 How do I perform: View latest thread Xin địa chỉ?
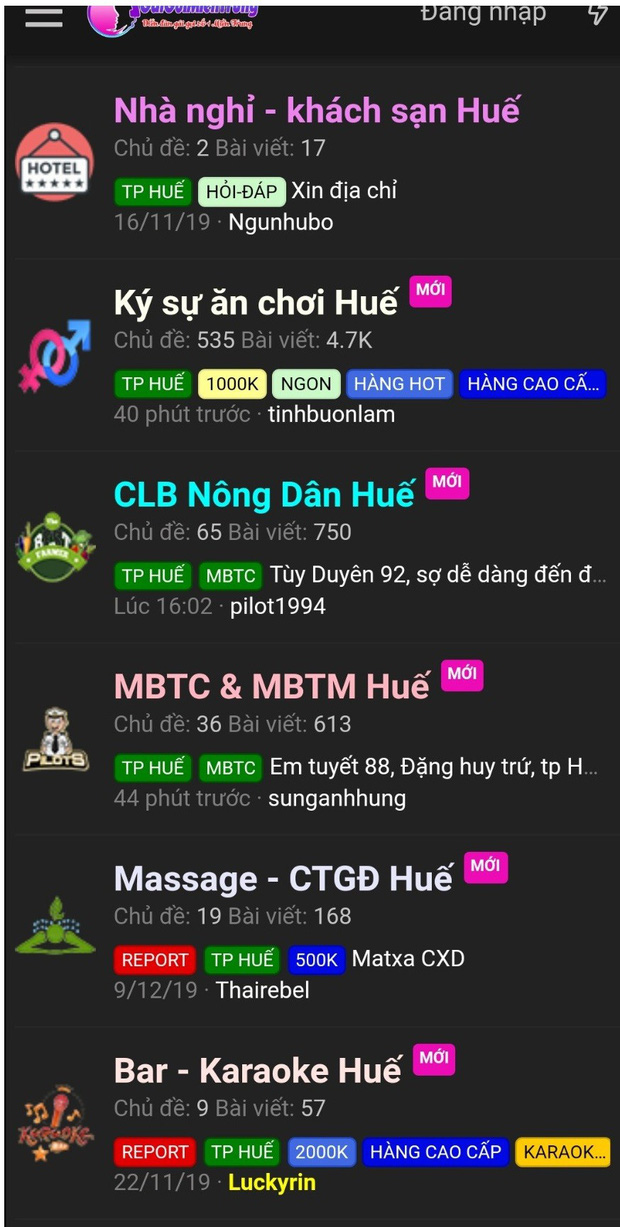tap(344, 191)
